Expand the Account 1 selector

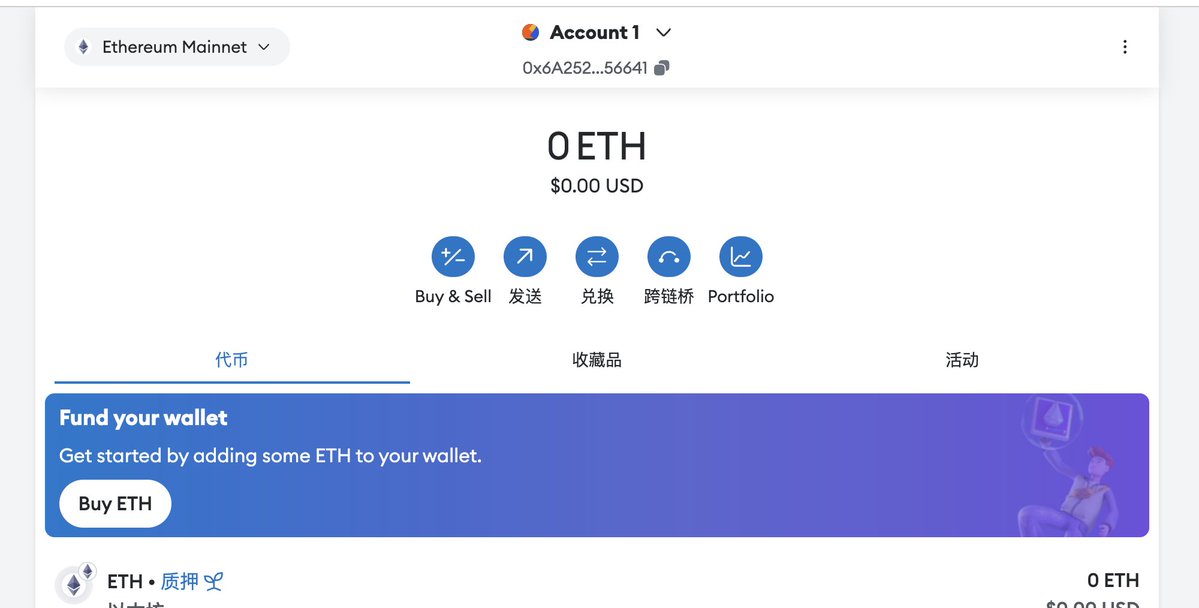596,33
